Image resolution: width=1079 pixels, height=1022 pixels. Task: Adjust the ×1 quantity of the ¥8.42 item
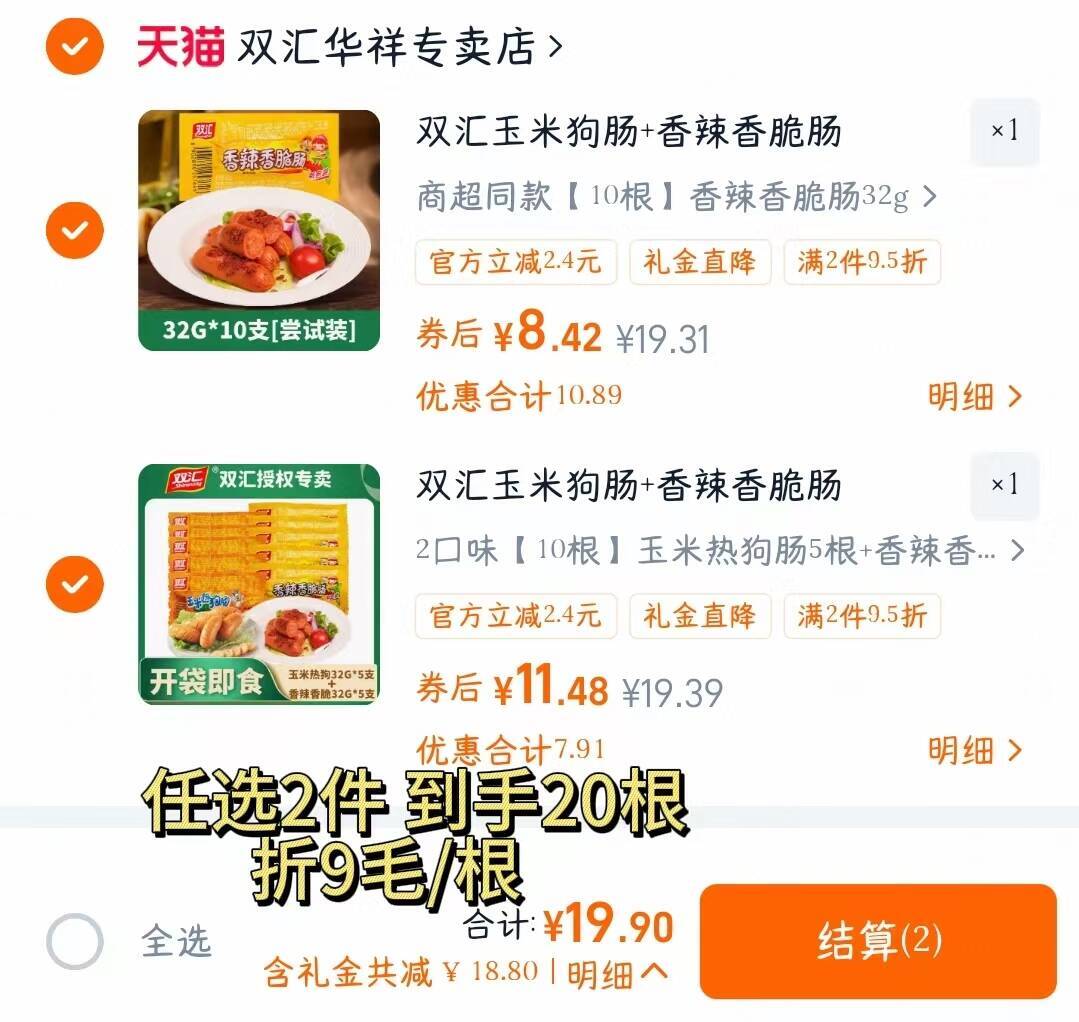coord(1004,131)
